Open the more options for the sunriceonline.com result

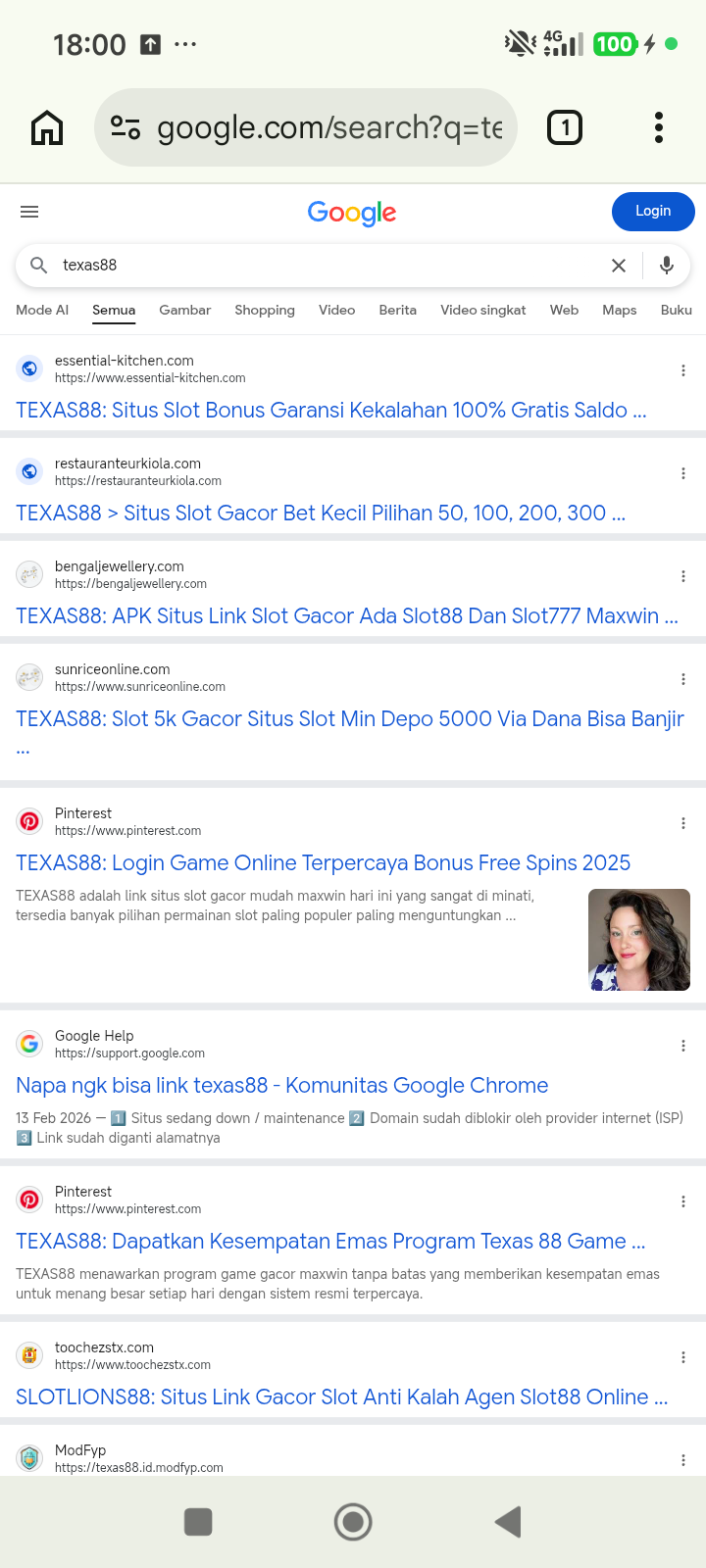(x=683, y=679)
